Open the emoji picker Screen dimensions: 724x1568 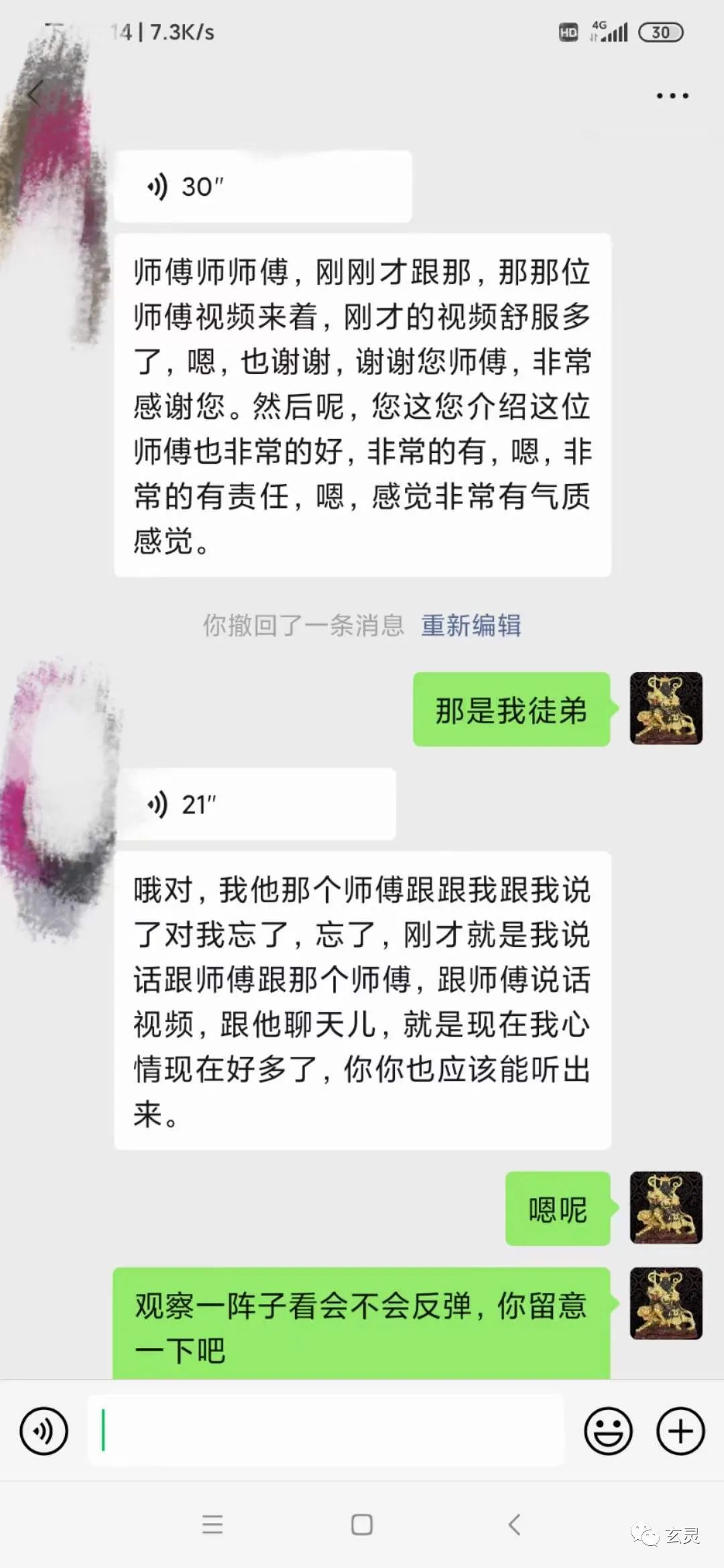point(608,1431)
